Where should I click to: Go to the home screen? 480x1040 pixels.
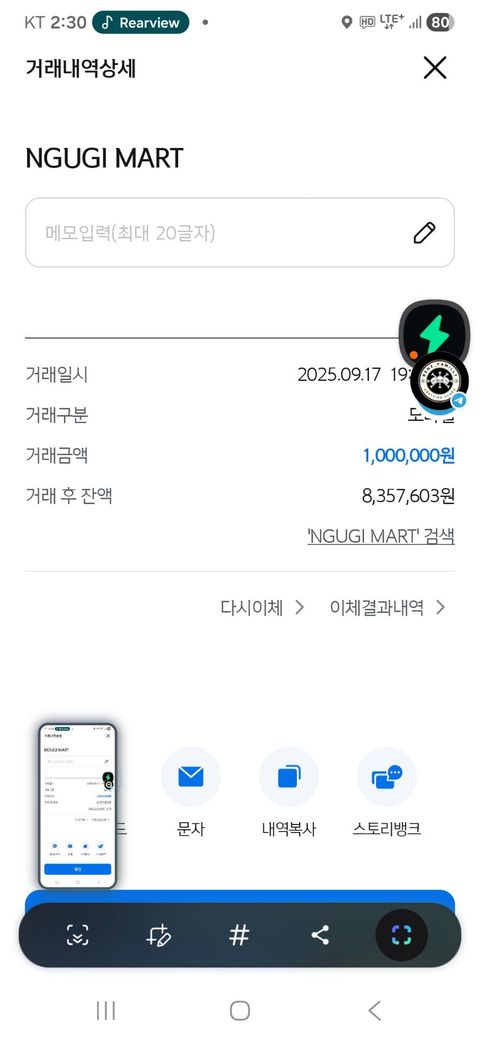point(239,1010)
